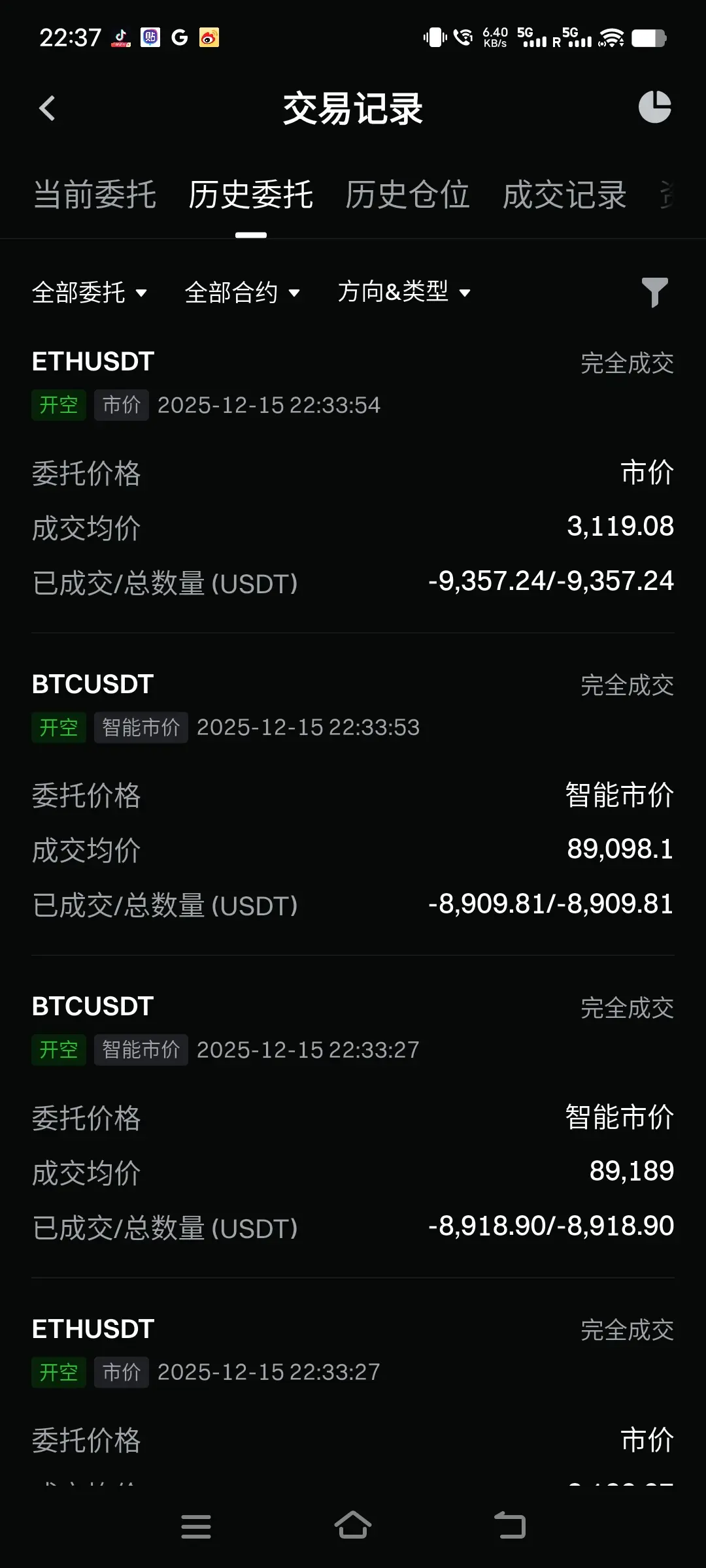Go back from 交易记录 page
The width and height of the screenshot is (706, 1568).
(47, 108)
